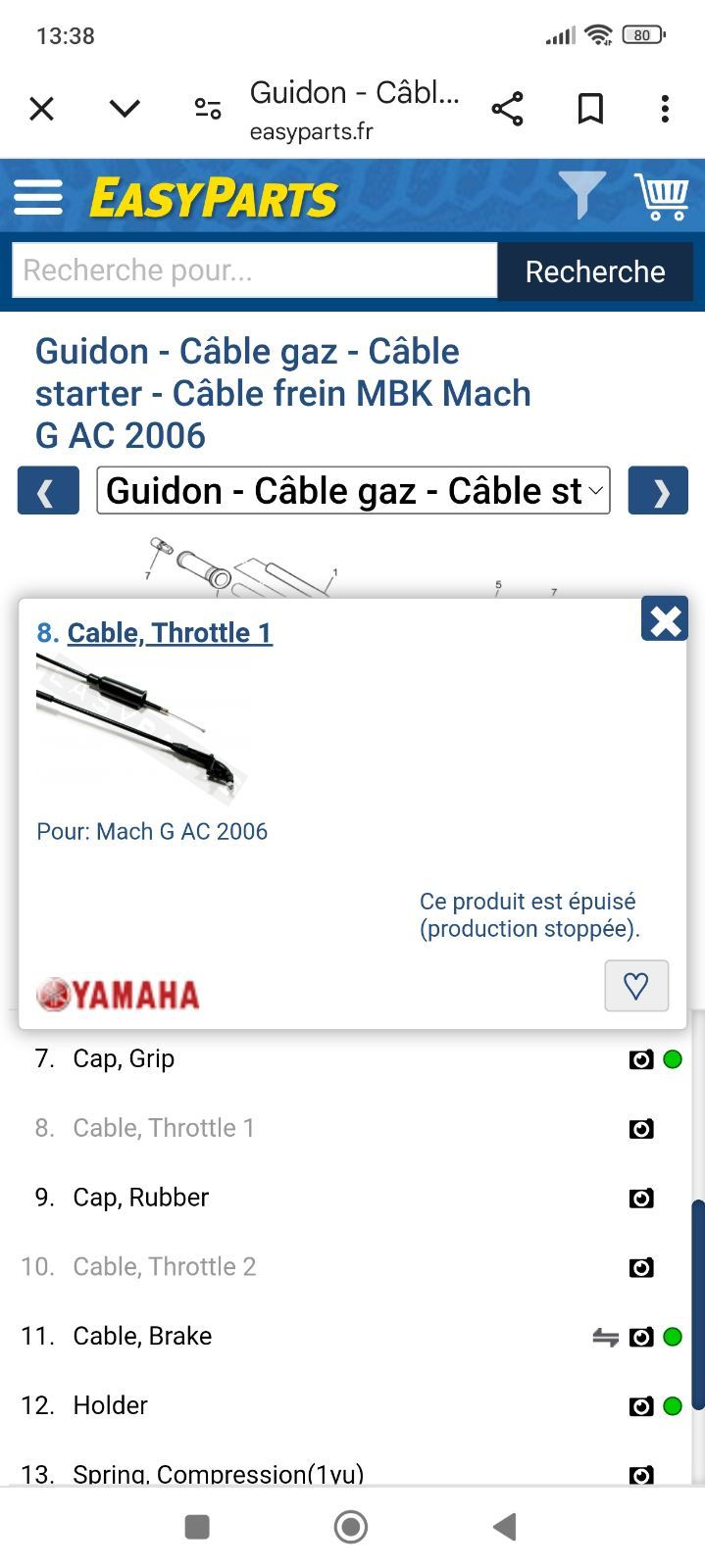Go back with the system back button
Viewport: 705px width, 1568px height.
tap(505, 1526)
